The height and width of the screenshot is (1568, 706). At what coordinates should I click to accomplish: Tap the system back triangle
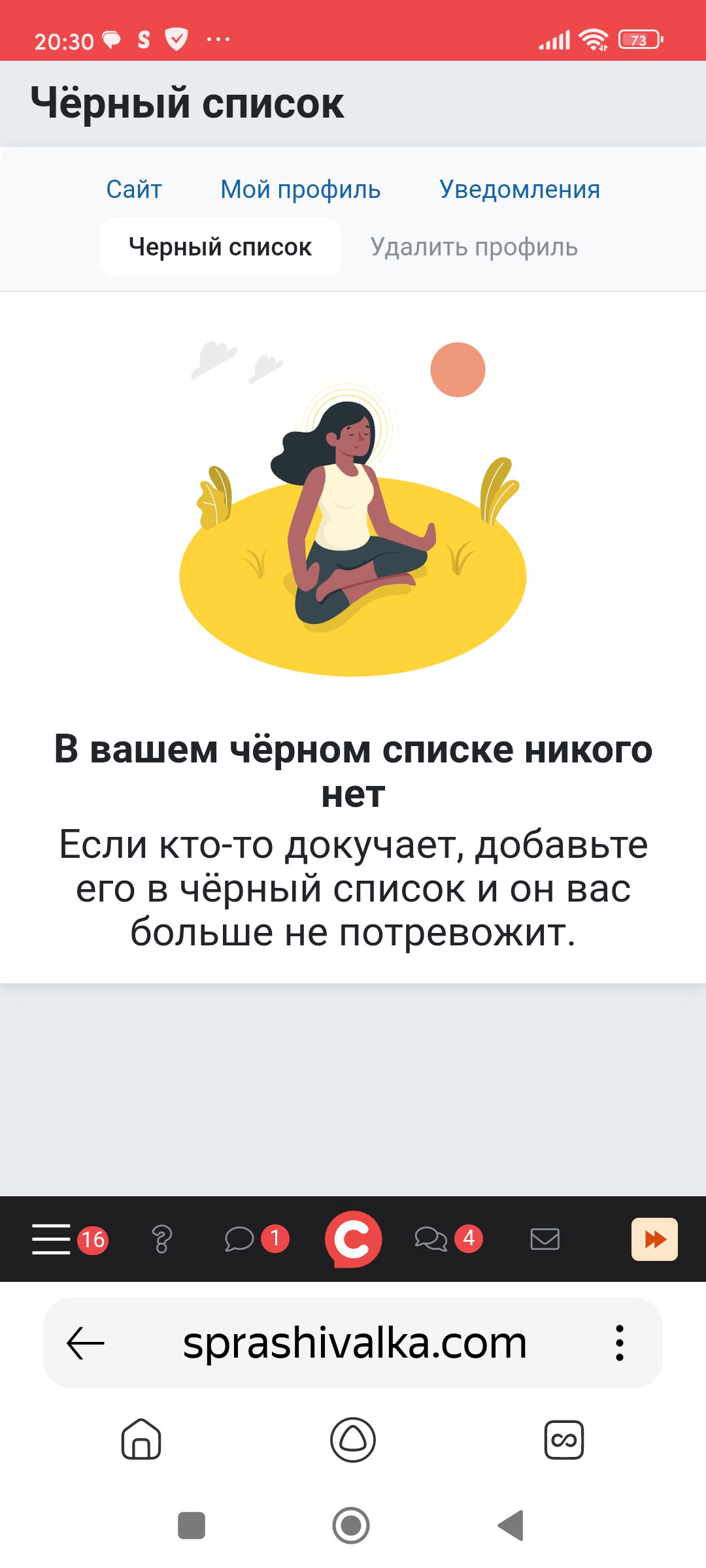point(511,1526)
